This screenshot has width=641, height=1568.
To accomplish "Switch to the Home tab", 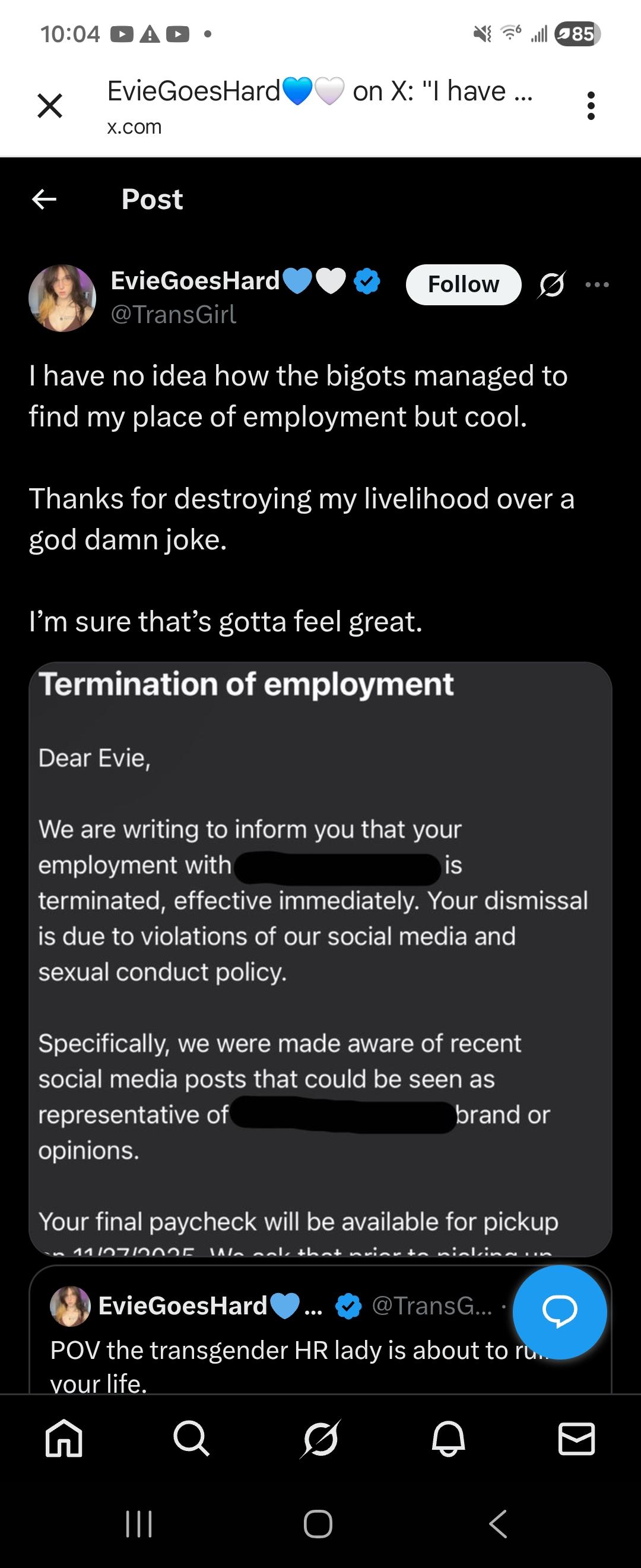I will click(64, 1439).
